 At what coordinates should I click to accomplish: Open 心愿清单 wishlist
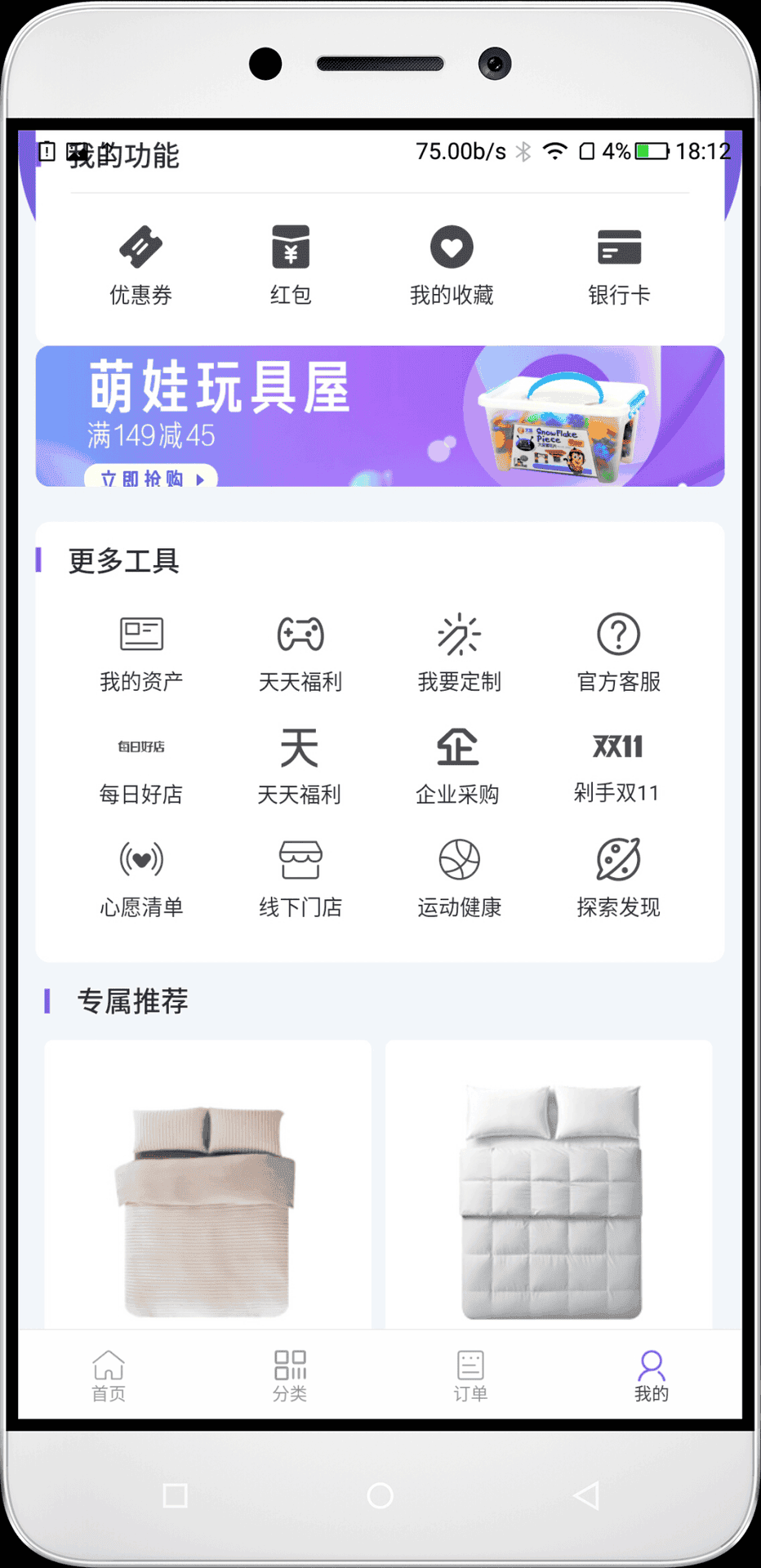(141, 879)
